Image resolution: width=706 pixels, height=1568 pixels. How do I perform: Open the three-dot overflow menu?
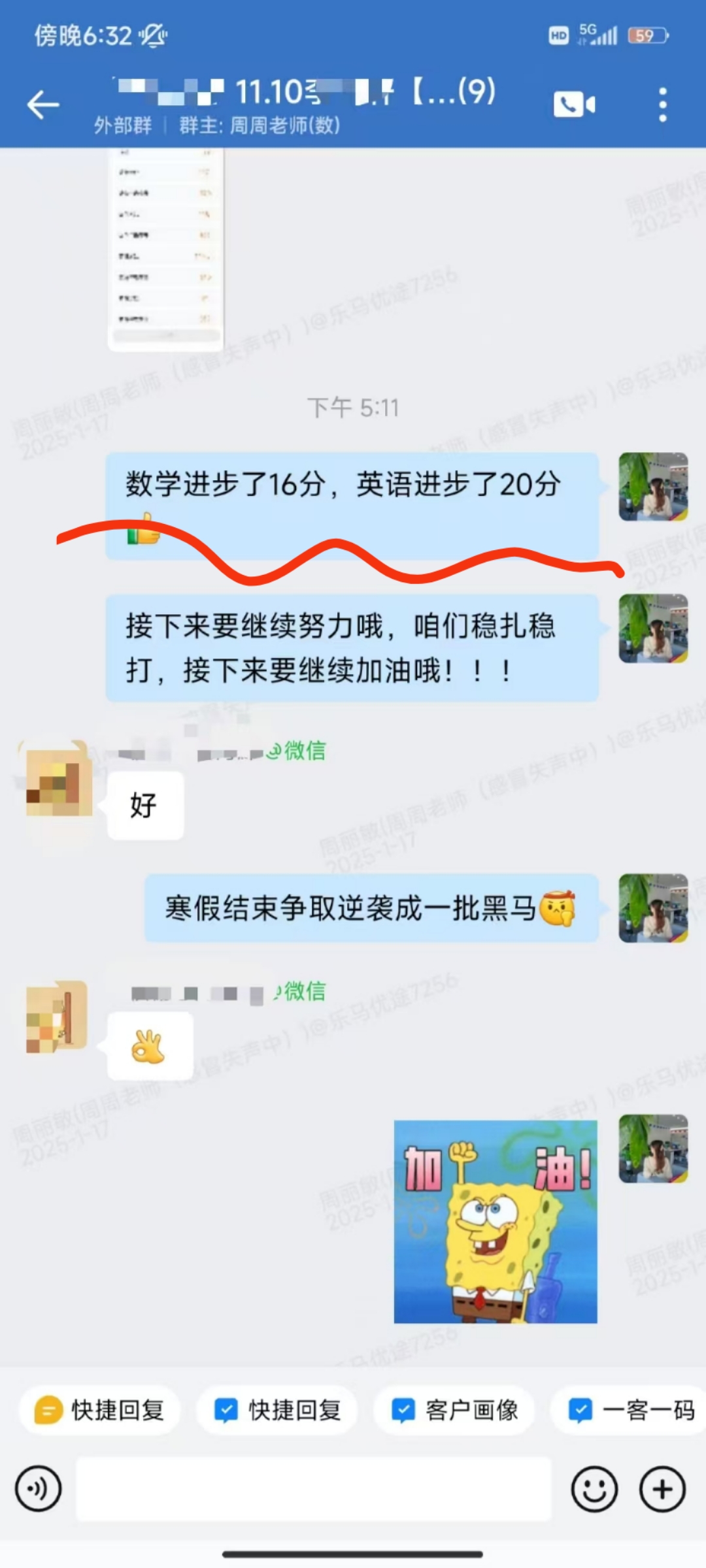point(662,105)
